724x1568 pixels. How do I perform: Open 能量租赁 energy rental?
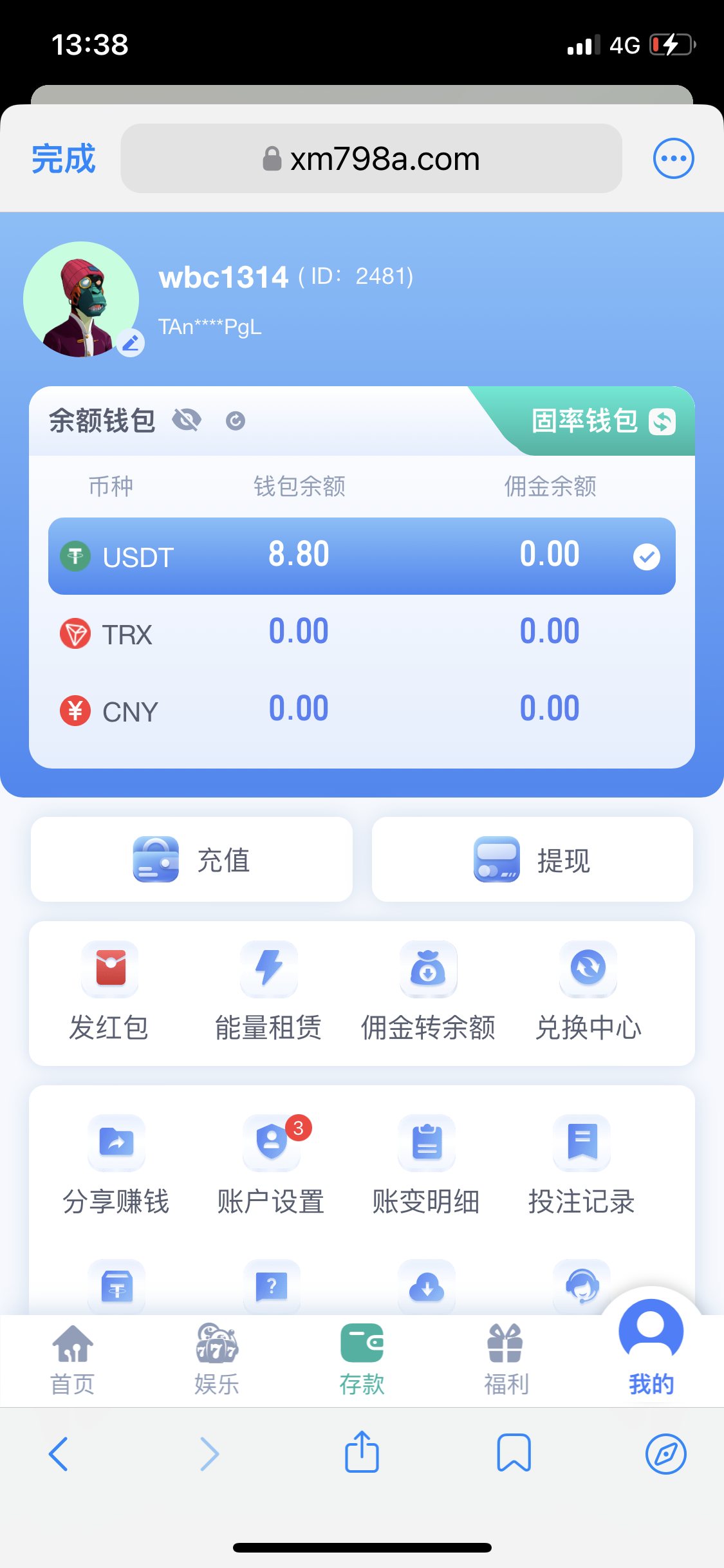(x=268, y=992)
